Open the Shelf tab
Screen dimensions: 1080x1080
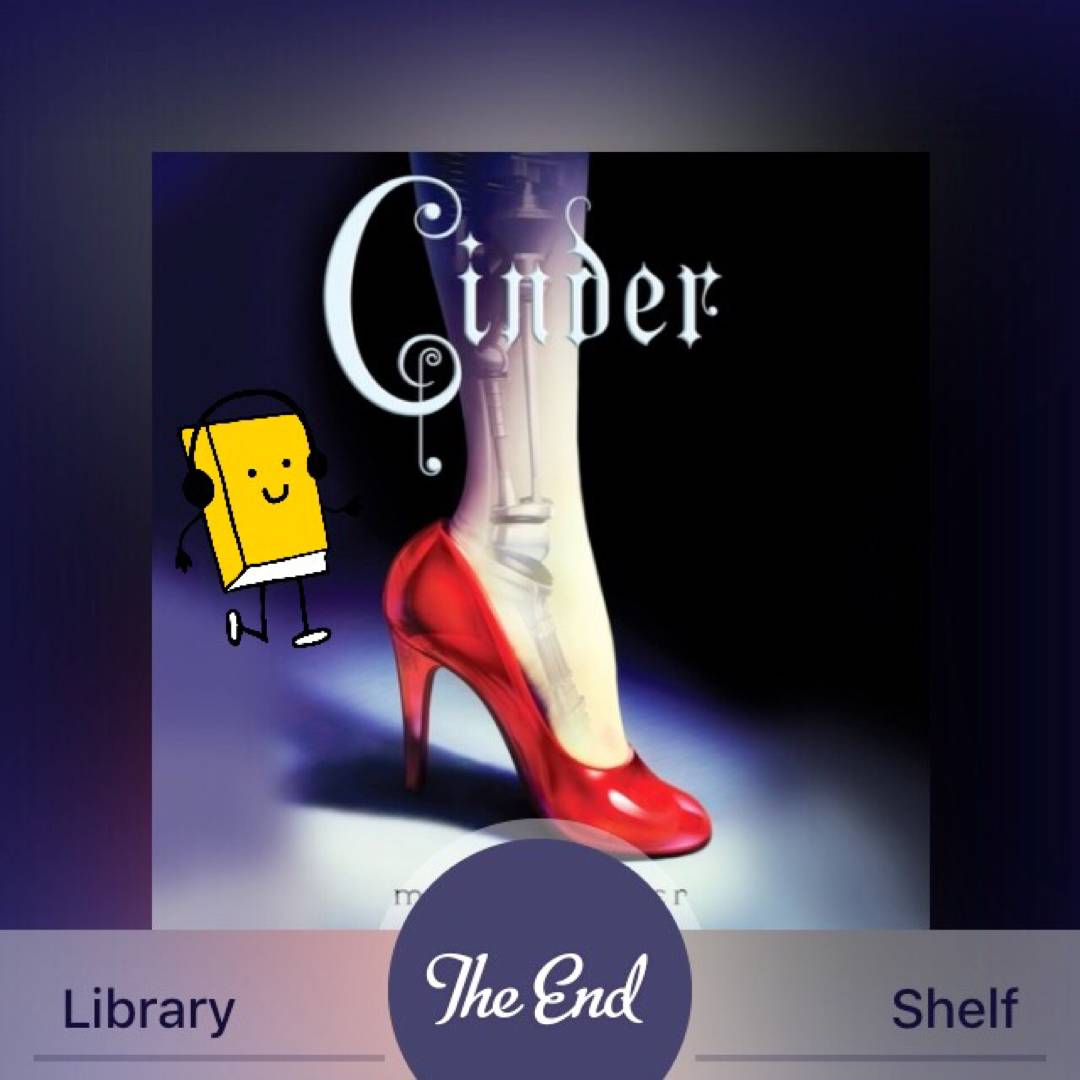[953, 1010]
